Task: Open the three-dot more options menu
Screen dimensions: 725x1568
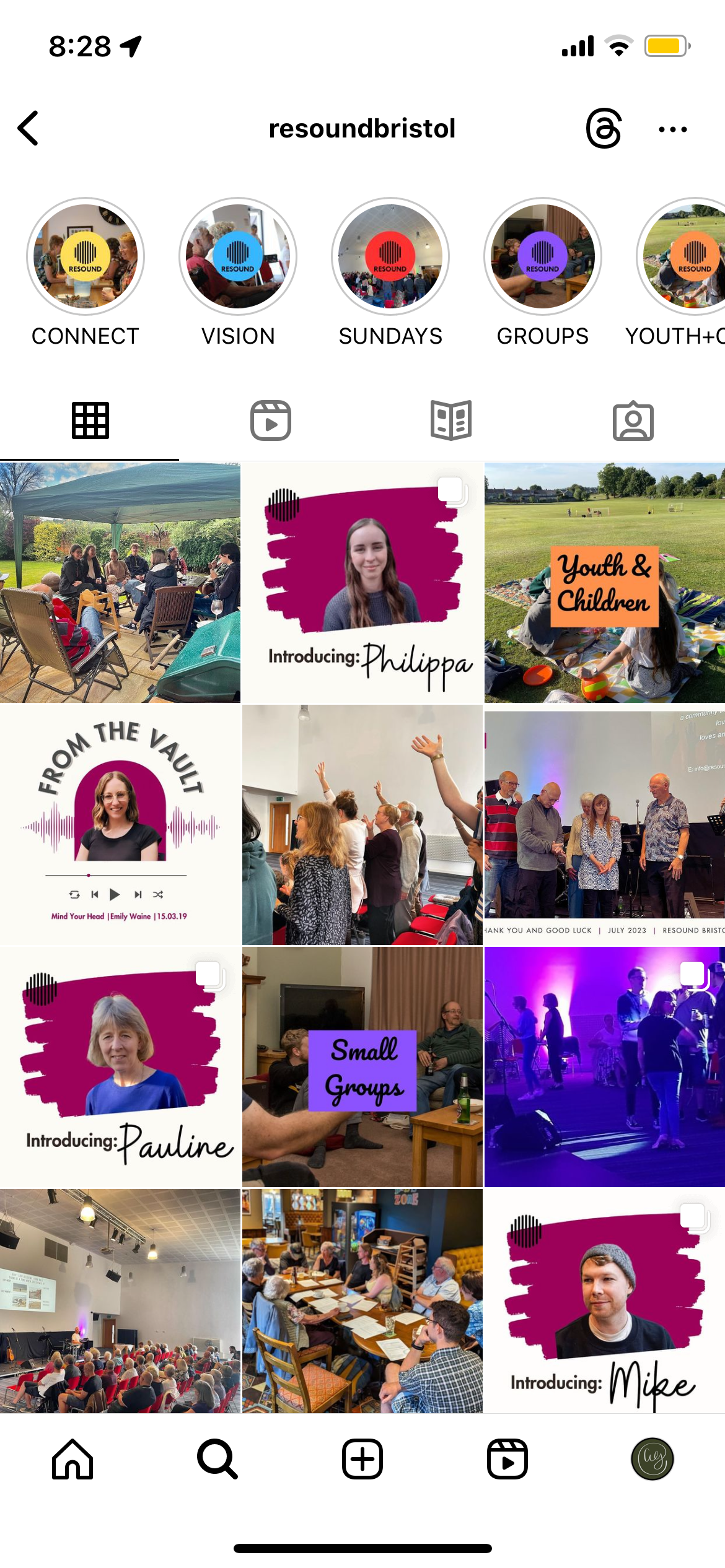Action: click(672, 129)
